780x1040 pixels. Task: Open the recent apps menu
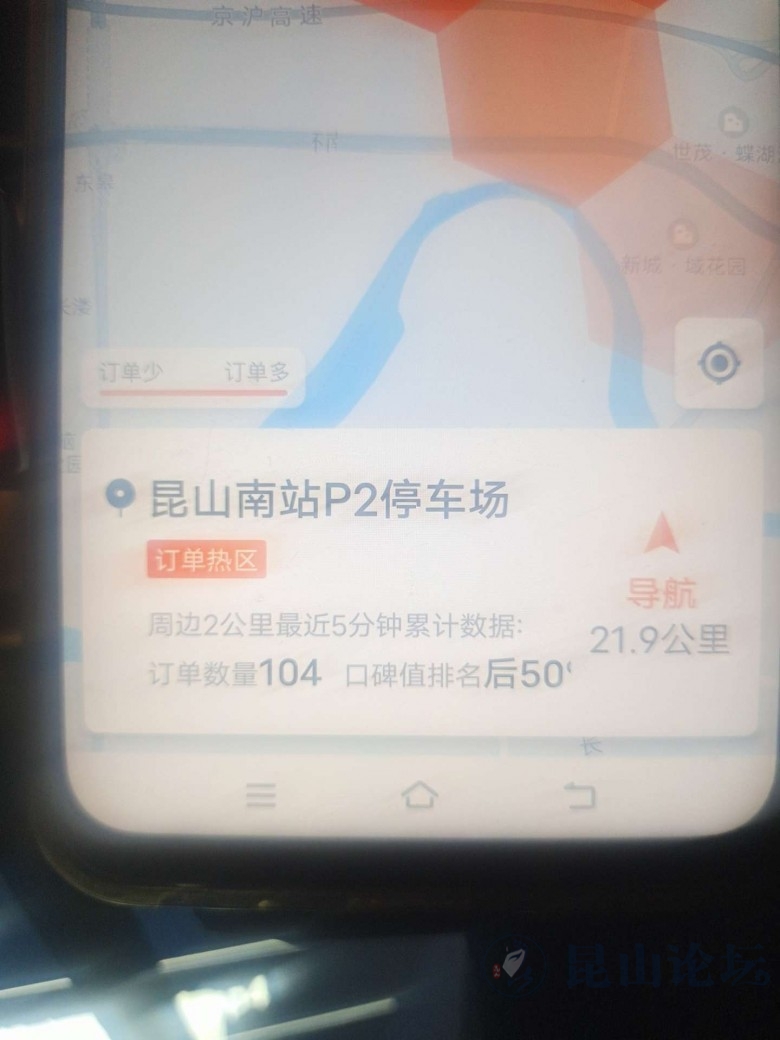pos(261,795)
